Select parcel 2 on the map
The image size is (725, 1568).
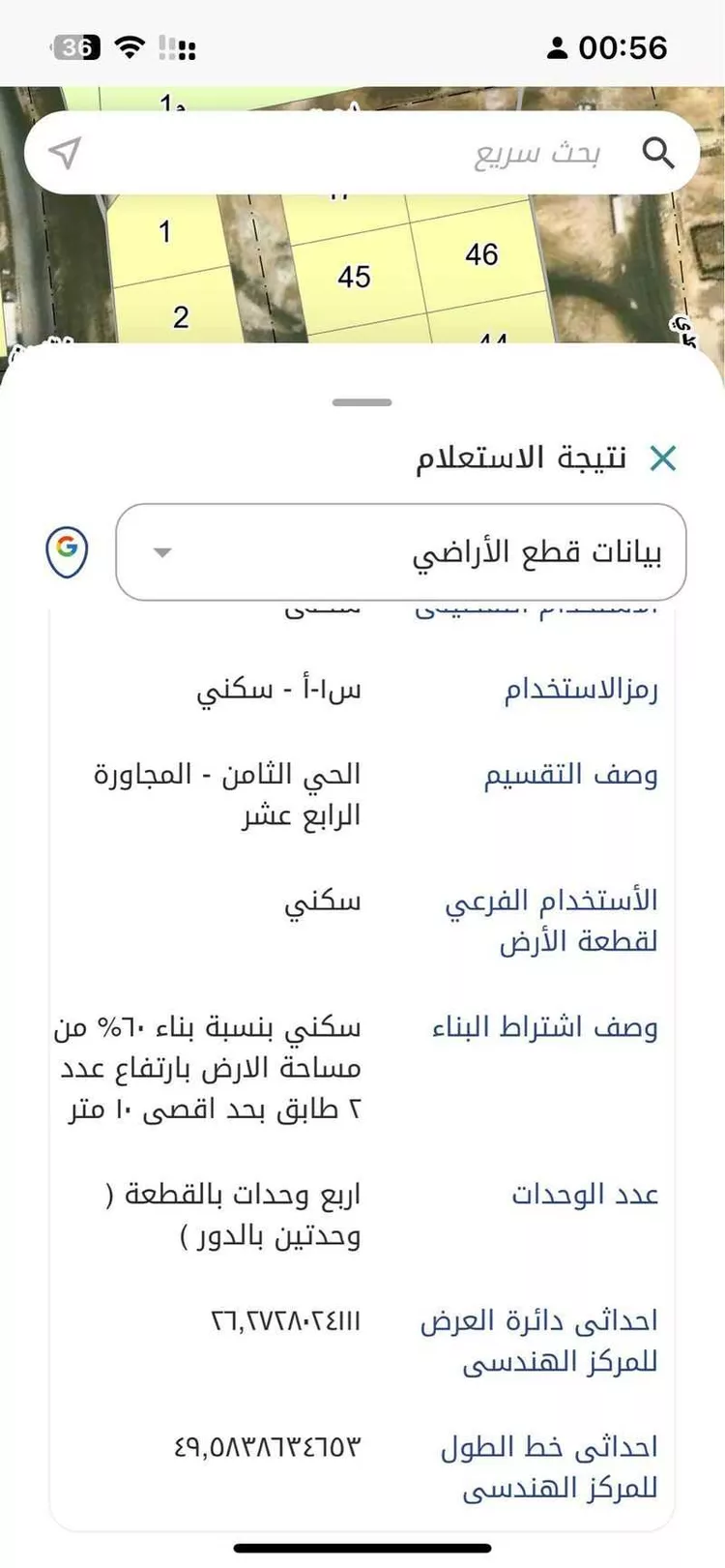click(182, 314)
